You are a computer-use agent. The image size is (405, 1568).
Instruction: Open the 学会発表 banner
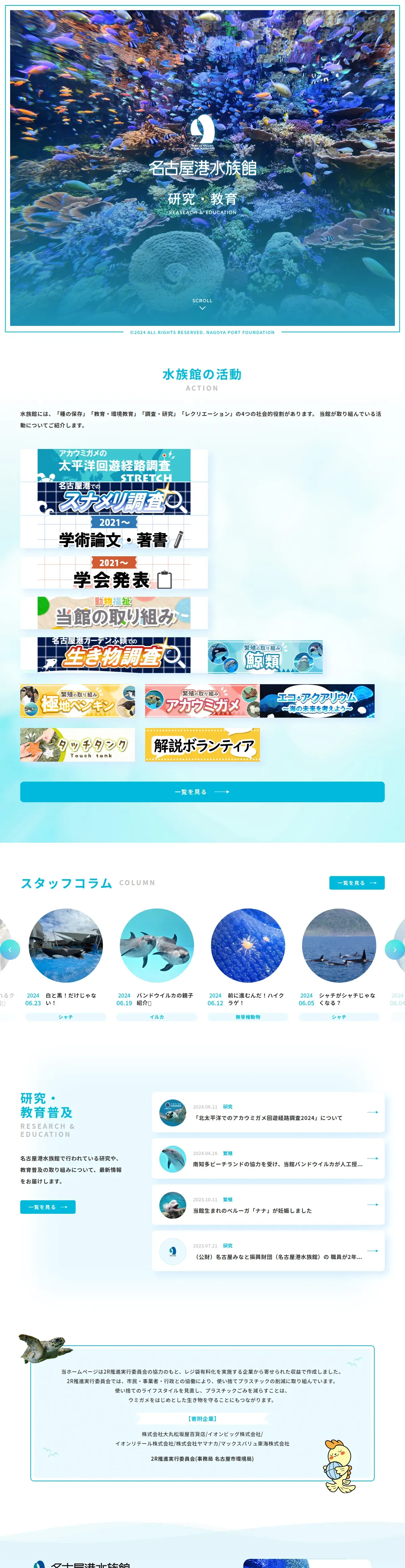(x=114, y=572)
